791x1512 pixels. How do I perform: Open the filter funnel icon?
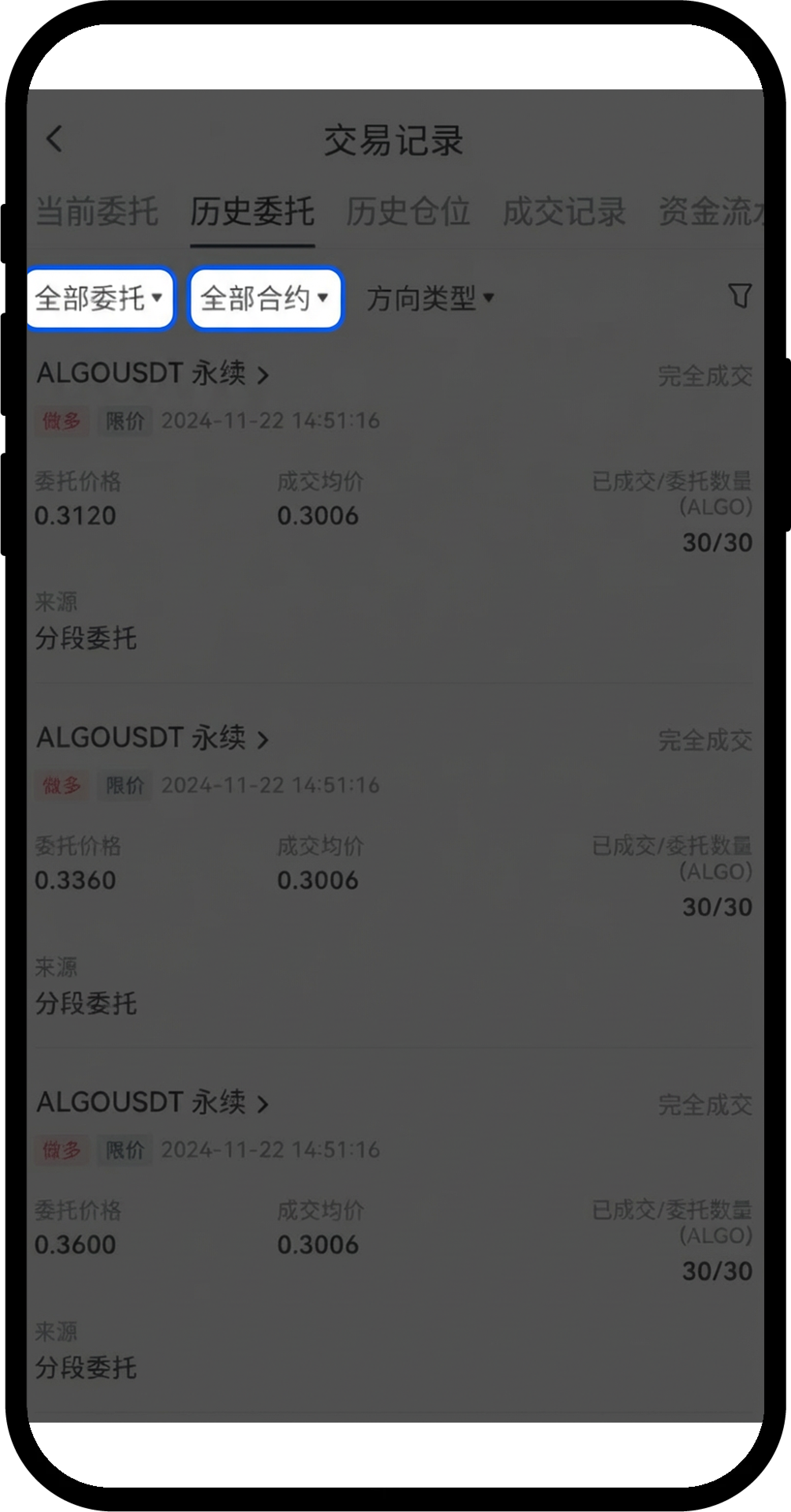(739, 296)
